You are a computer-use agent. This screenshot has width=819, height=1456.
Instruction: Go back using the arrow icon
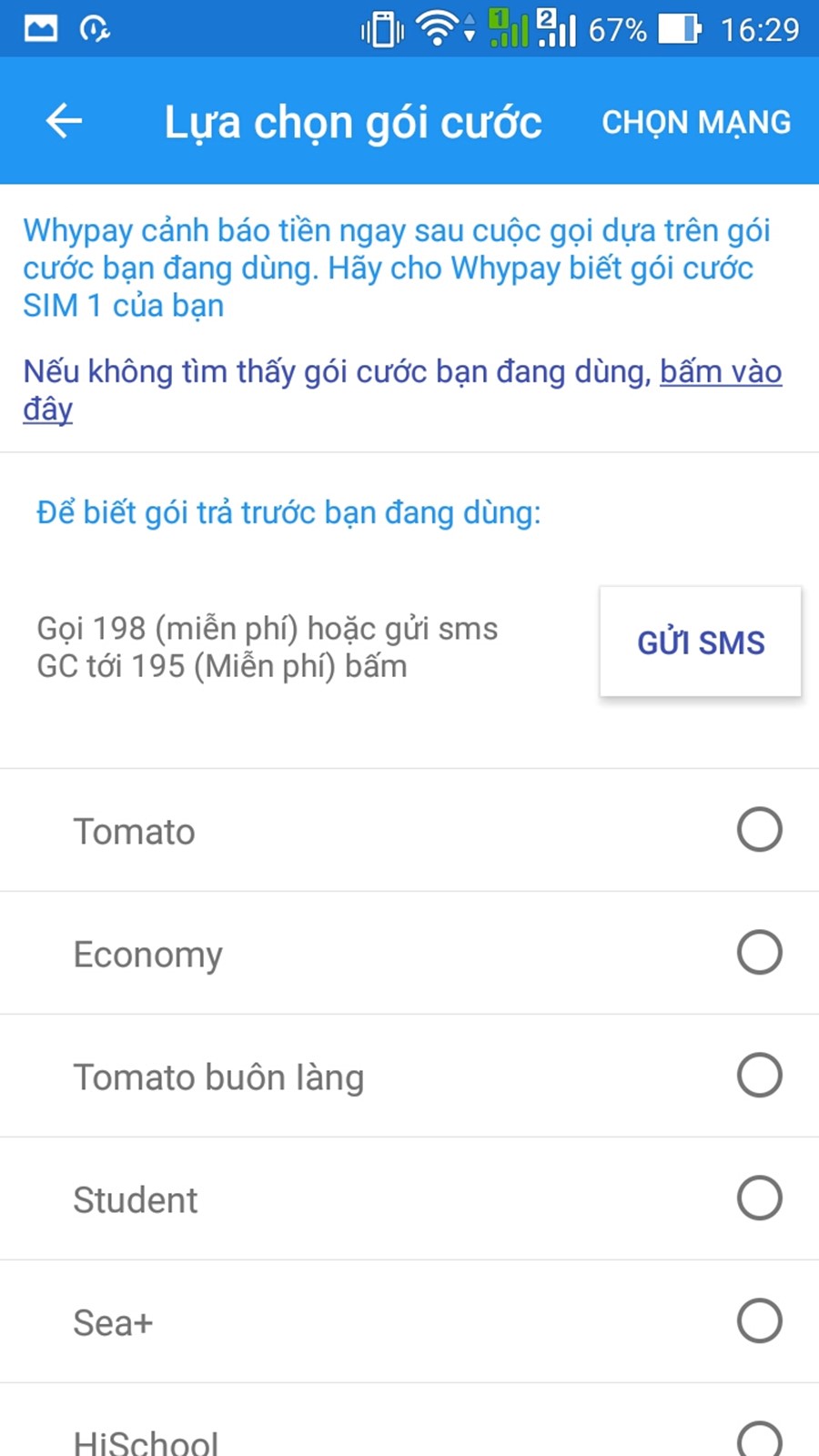coord(64,121)
